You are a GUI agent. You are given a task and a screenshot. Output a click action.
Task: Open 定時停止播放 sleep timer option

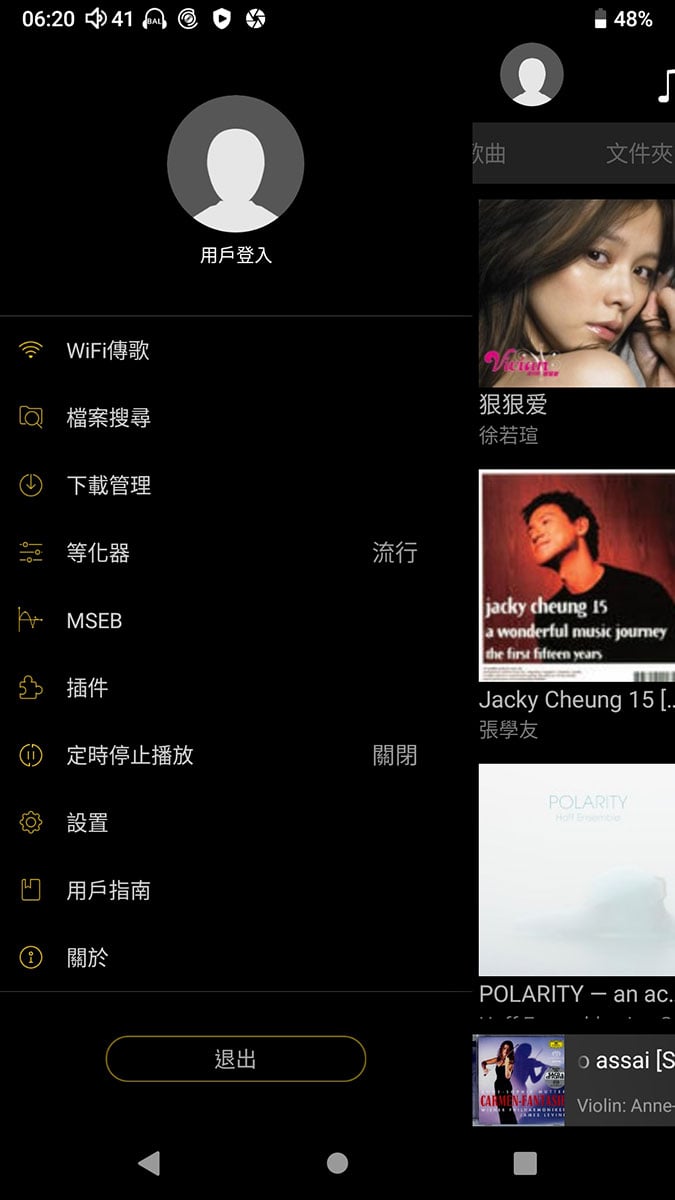(x=236, y=755)
